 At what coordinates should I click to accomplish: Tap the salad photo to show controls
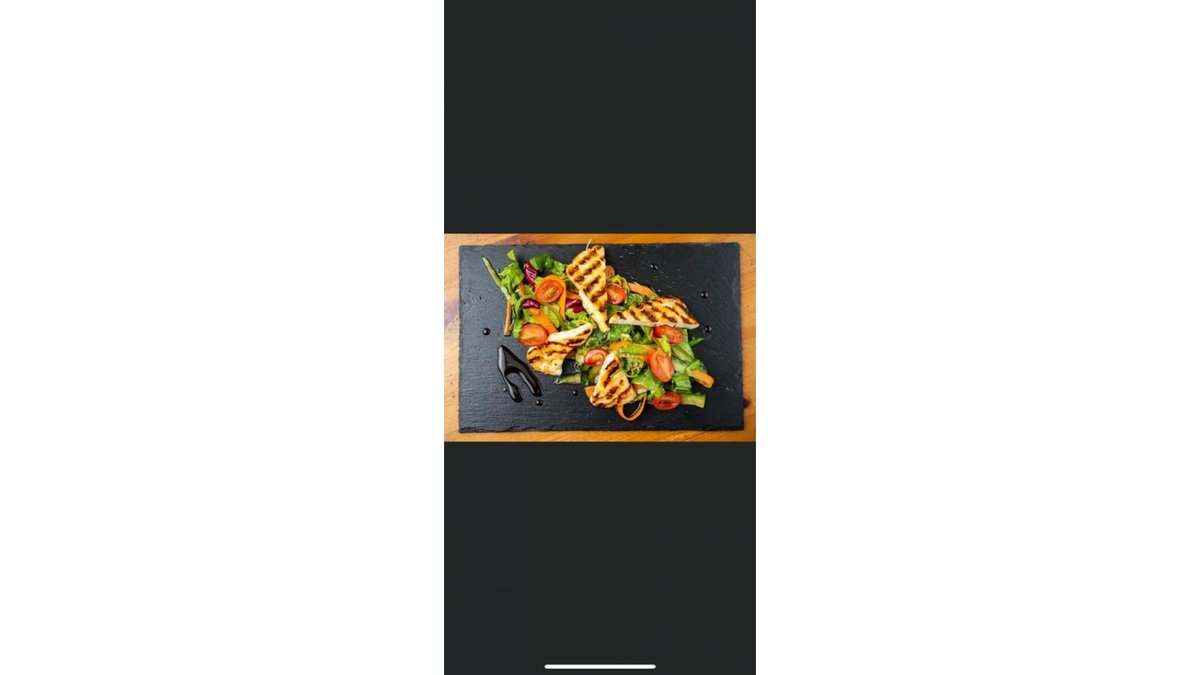coord(600,337)
